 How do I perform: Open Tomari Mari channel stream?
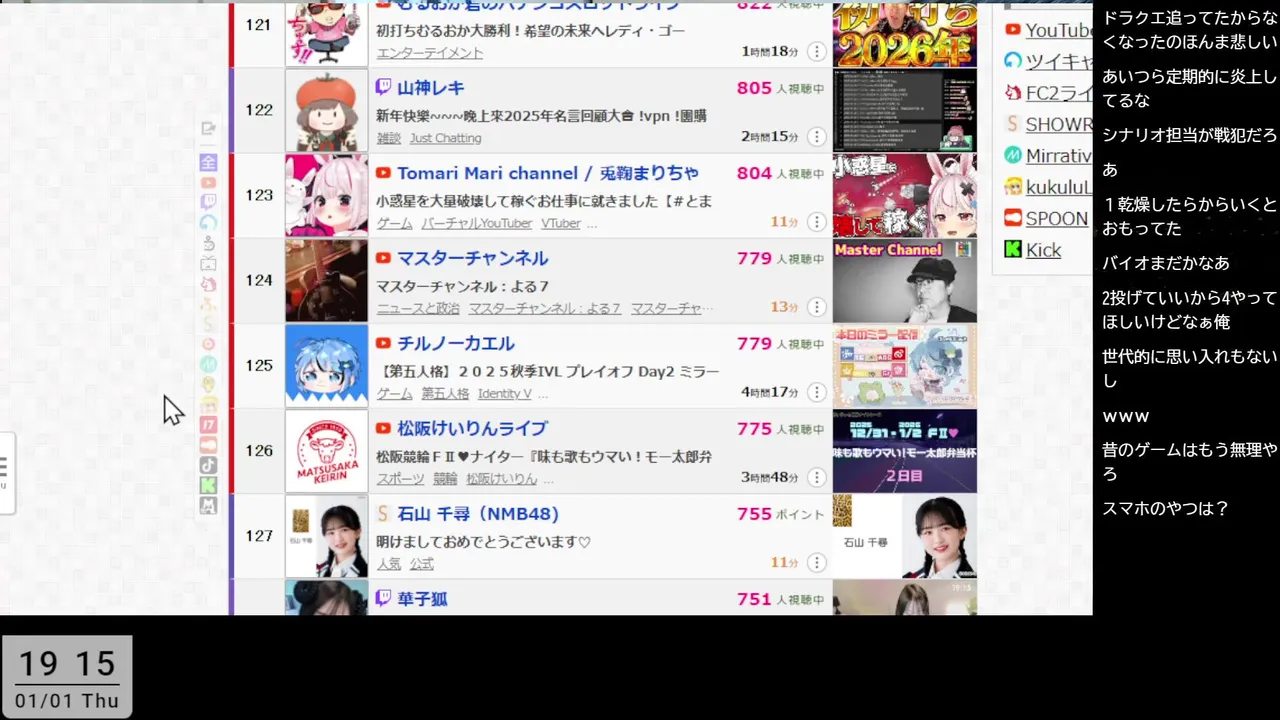[547, 173]
